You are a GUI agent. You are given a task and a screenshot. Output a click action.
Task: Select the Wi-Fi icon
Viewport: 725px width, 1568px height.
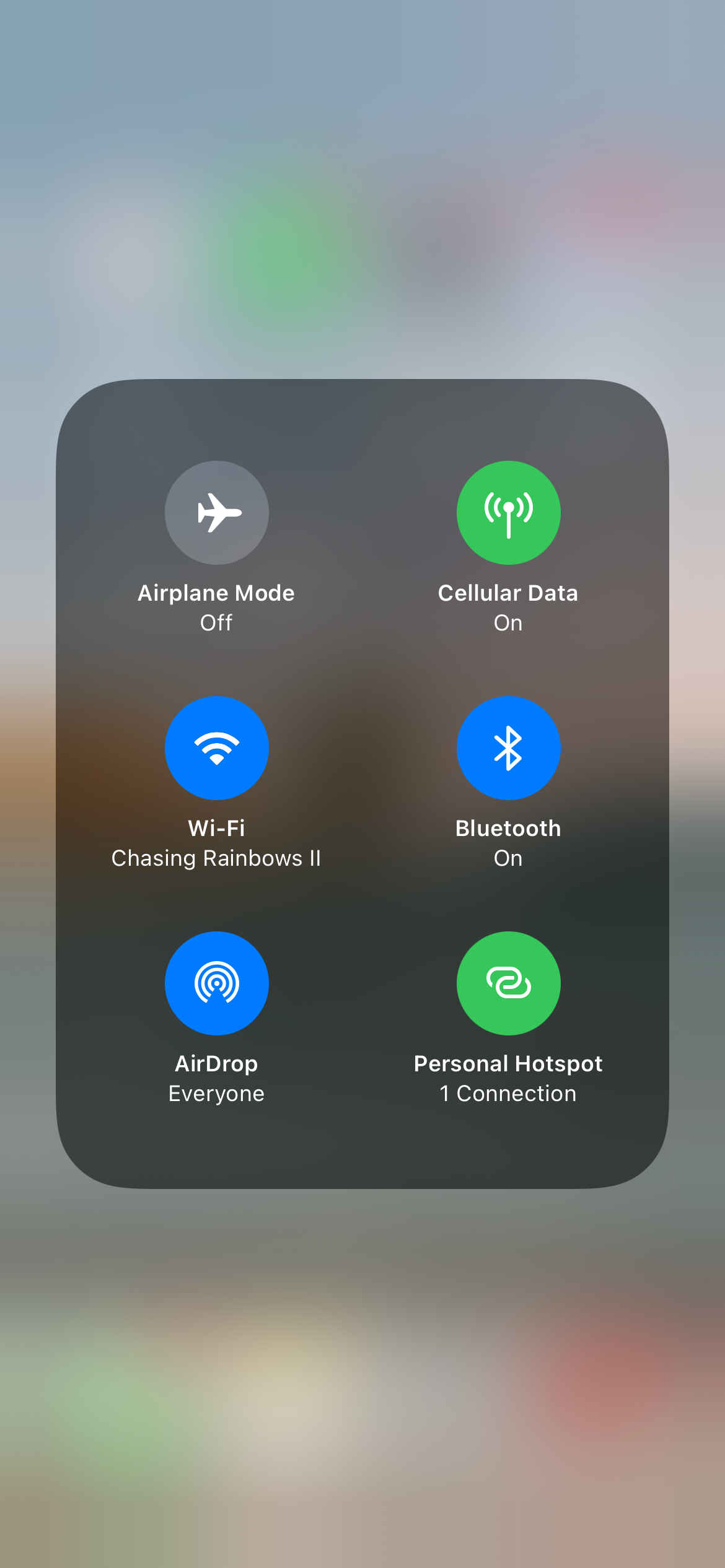tap(217, 747)
